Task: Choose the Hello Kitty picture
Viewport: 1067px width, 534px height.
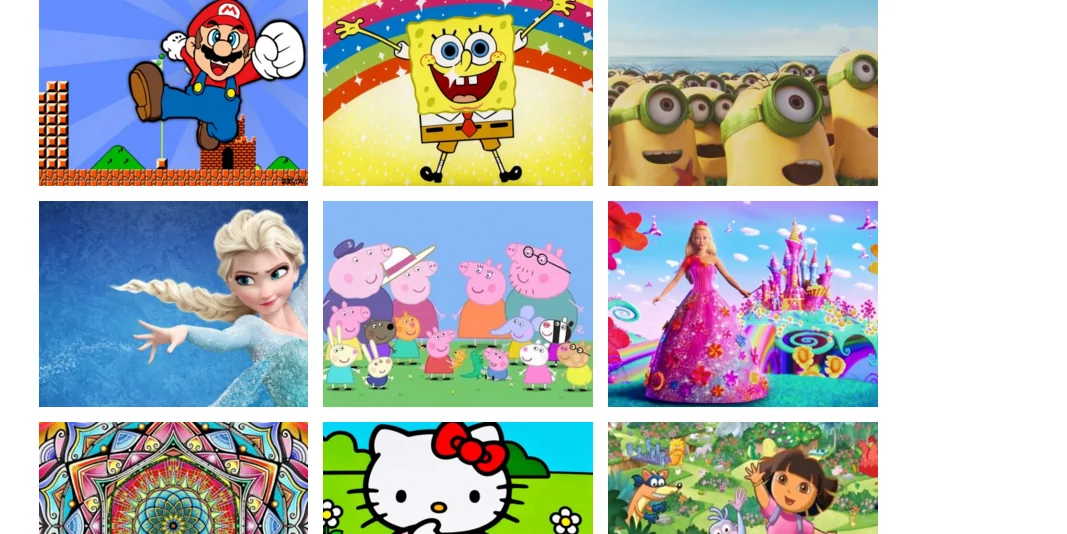Action: pyautogui.click(x=457, y=478)
